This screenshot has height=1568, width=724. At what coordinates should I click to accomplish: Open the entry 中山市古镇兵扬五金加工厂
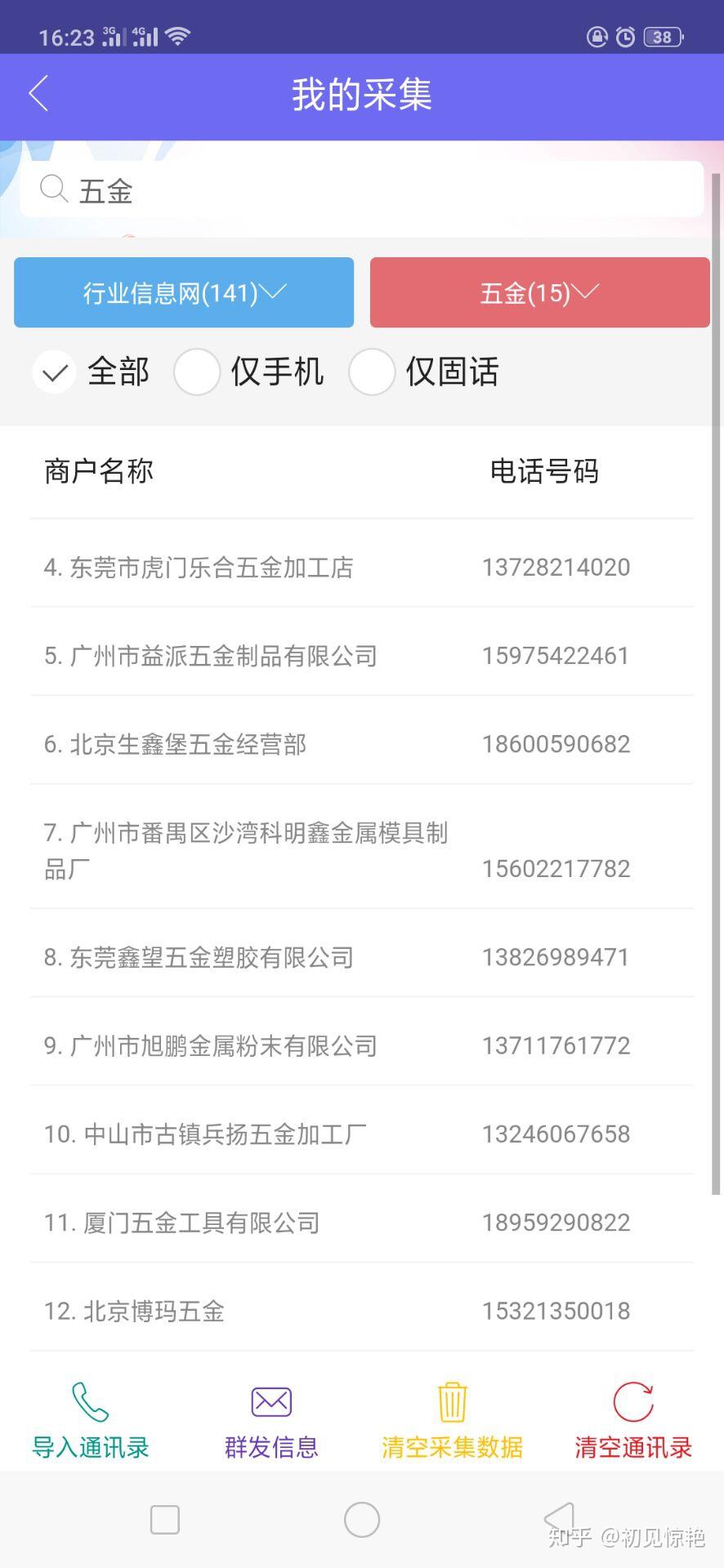coord(362,1134)
